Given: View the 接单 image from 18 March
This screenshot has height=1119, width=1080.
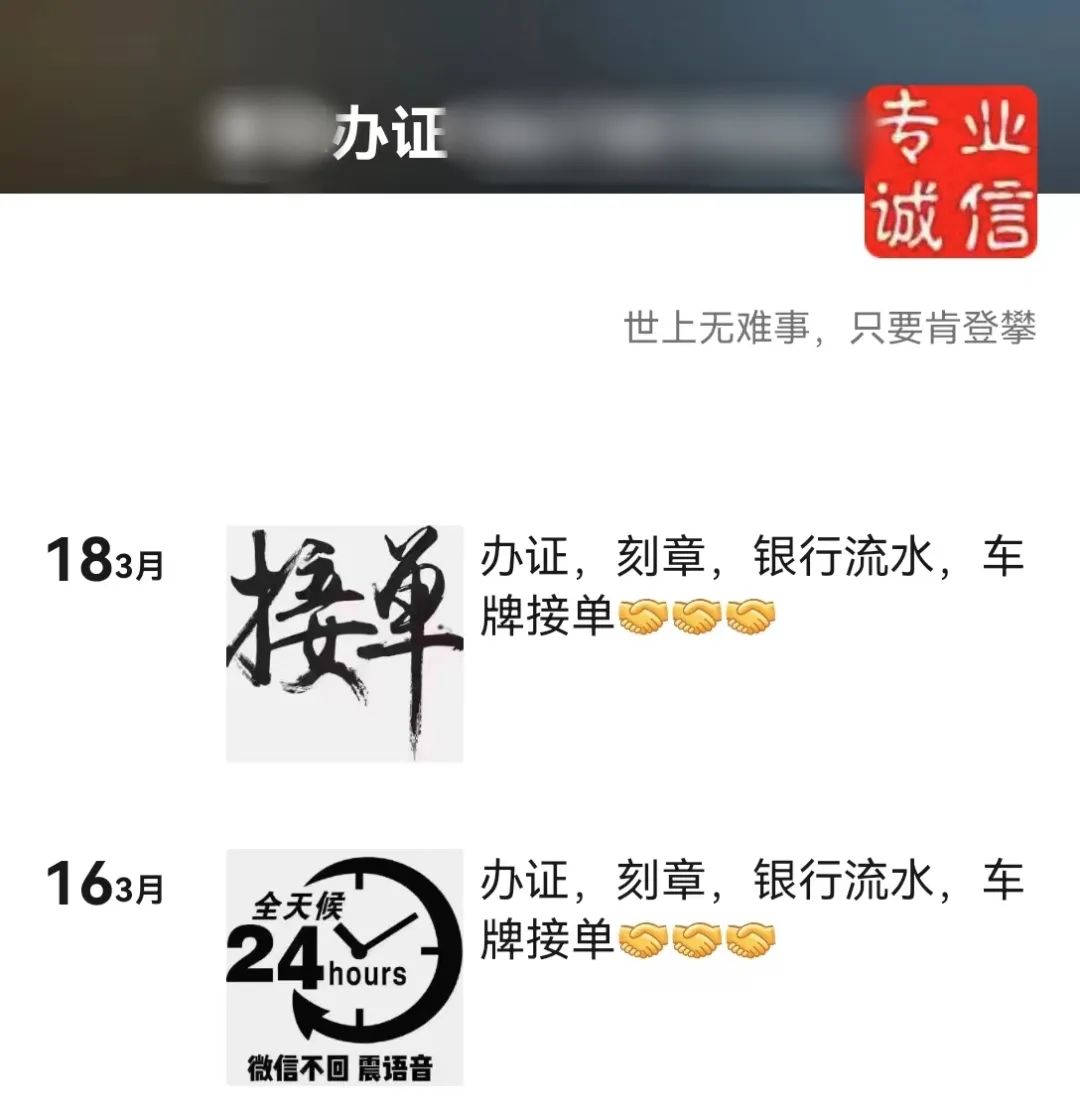Looking at the screenshot, I should pos(344,643).
